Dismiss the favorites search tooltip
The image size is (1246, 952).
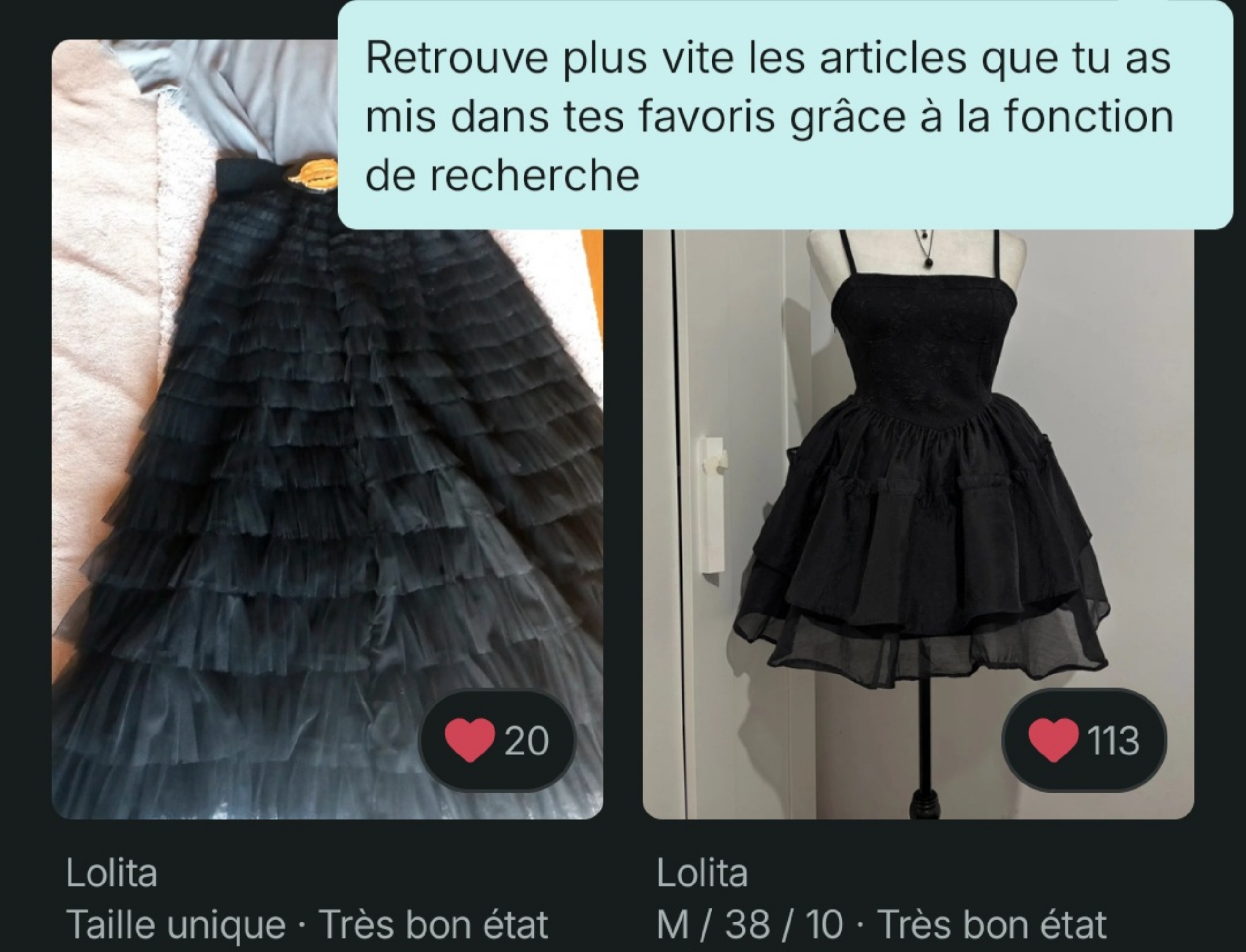tap(785, 116)
